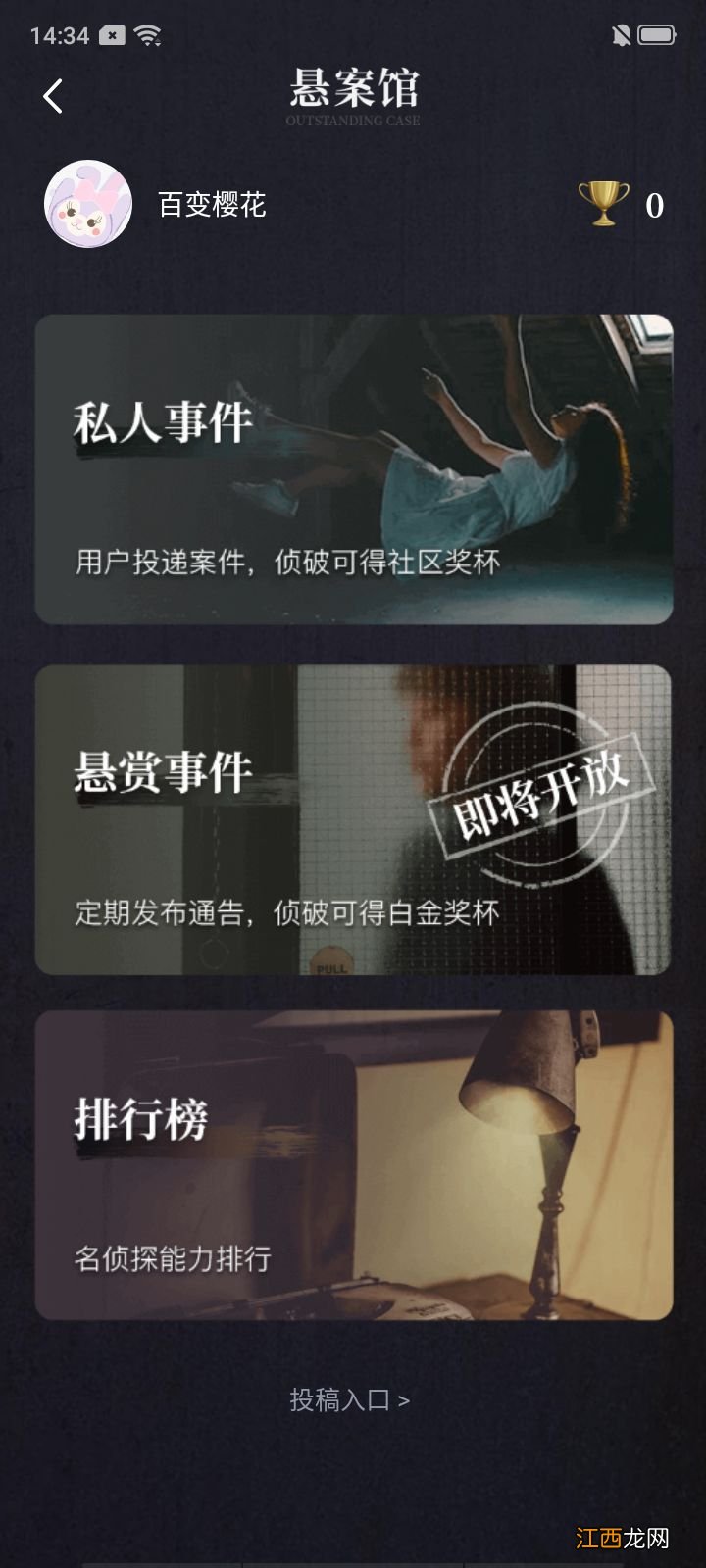Tap the trophy count number 0
Screen dimensions: 706x1568
(x=654, y=204)
